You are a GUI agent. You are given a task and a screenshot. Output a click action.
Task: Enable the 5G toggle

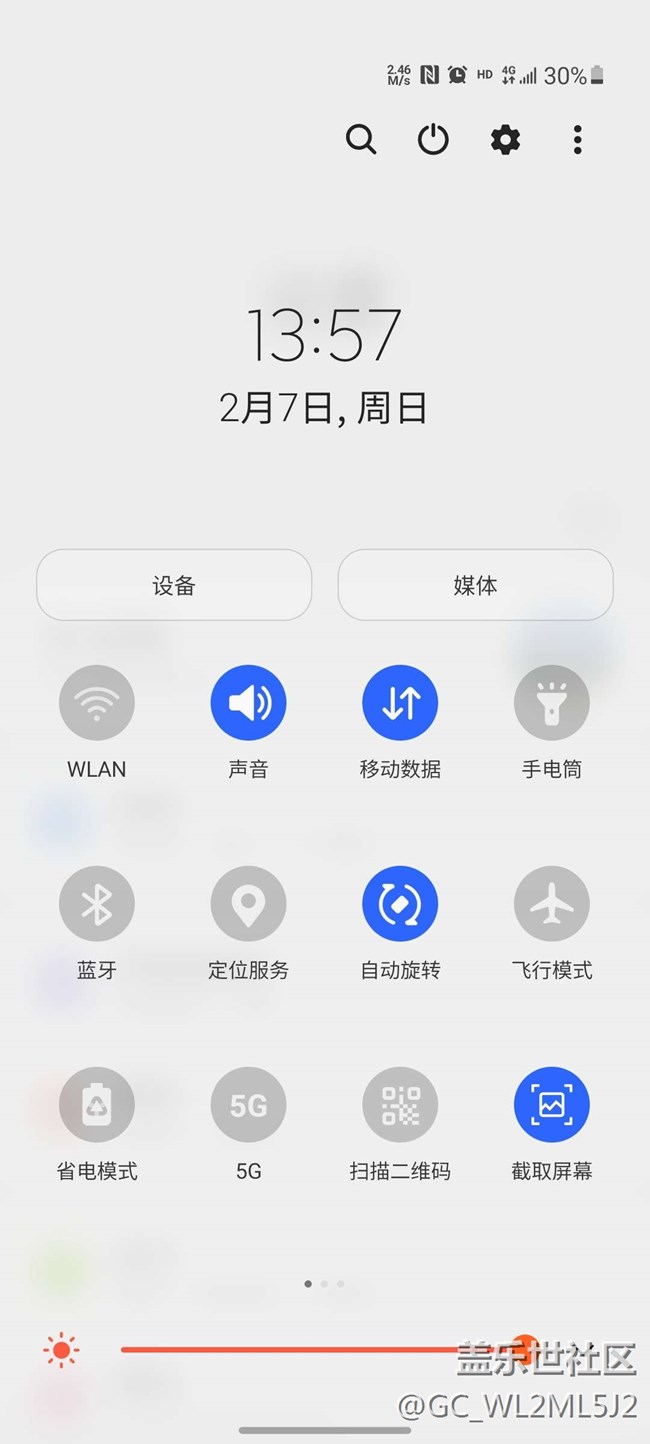248,1105
